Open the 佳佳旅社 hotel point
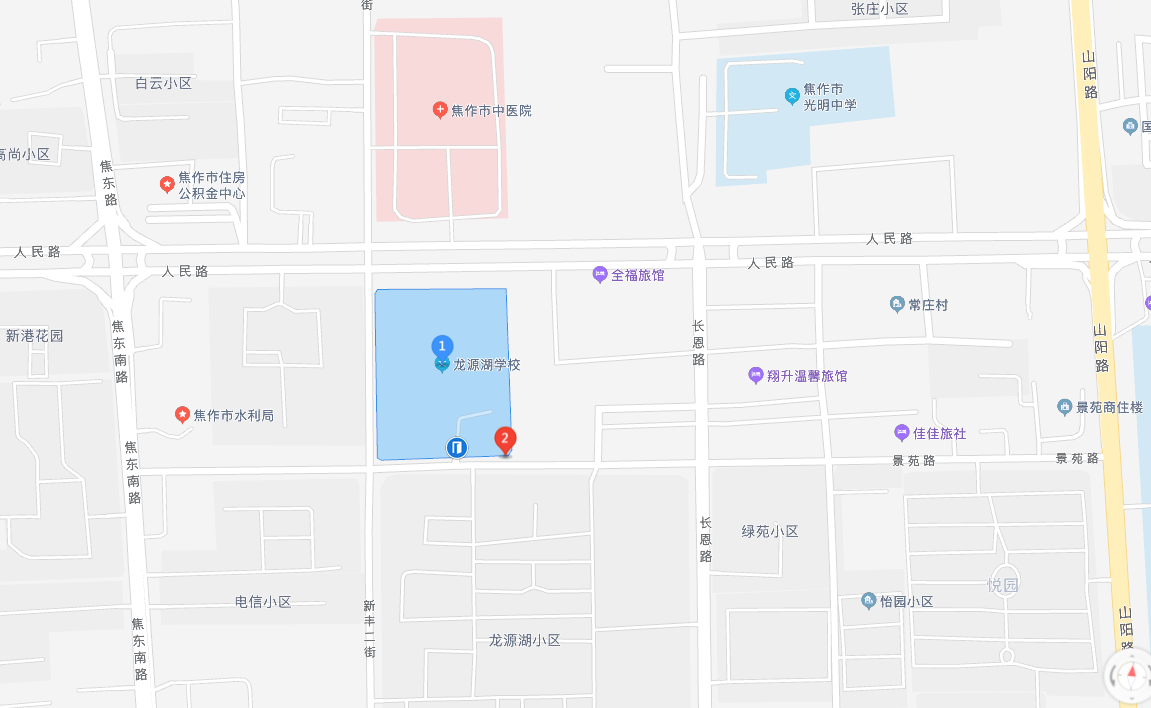This screenshot has width=1151, height=708. pos(902,433)
